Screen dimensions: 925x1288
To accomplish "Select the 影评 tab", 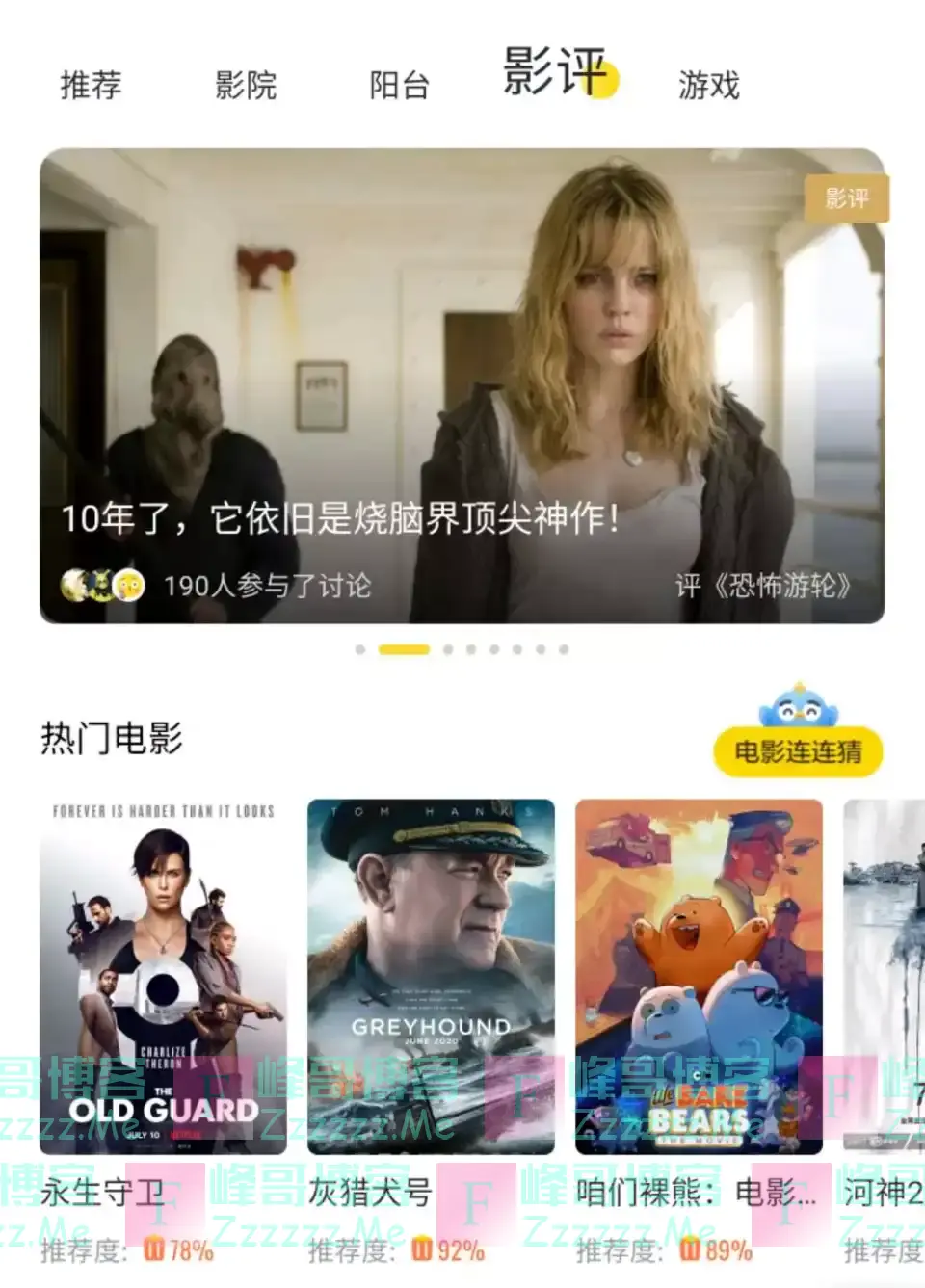I will pyautogui.click(x=555, y=73).
